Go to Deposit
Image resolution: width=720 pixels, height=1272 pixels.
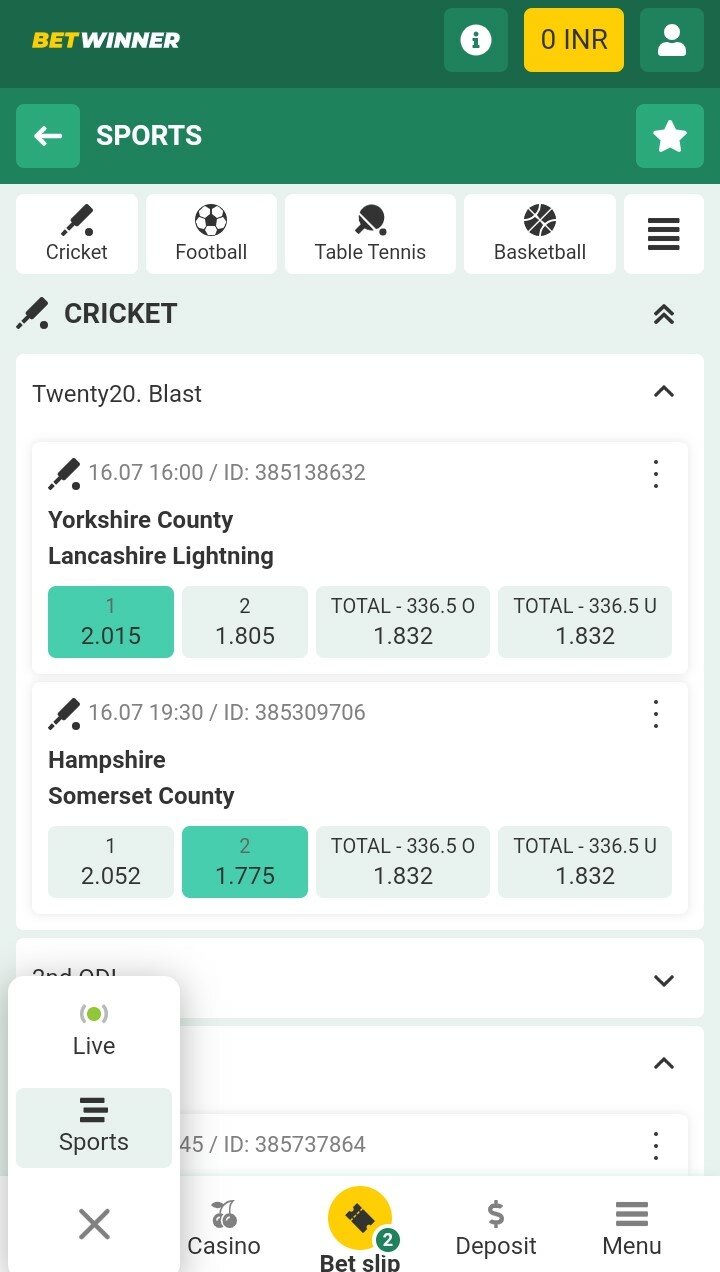496,1230
